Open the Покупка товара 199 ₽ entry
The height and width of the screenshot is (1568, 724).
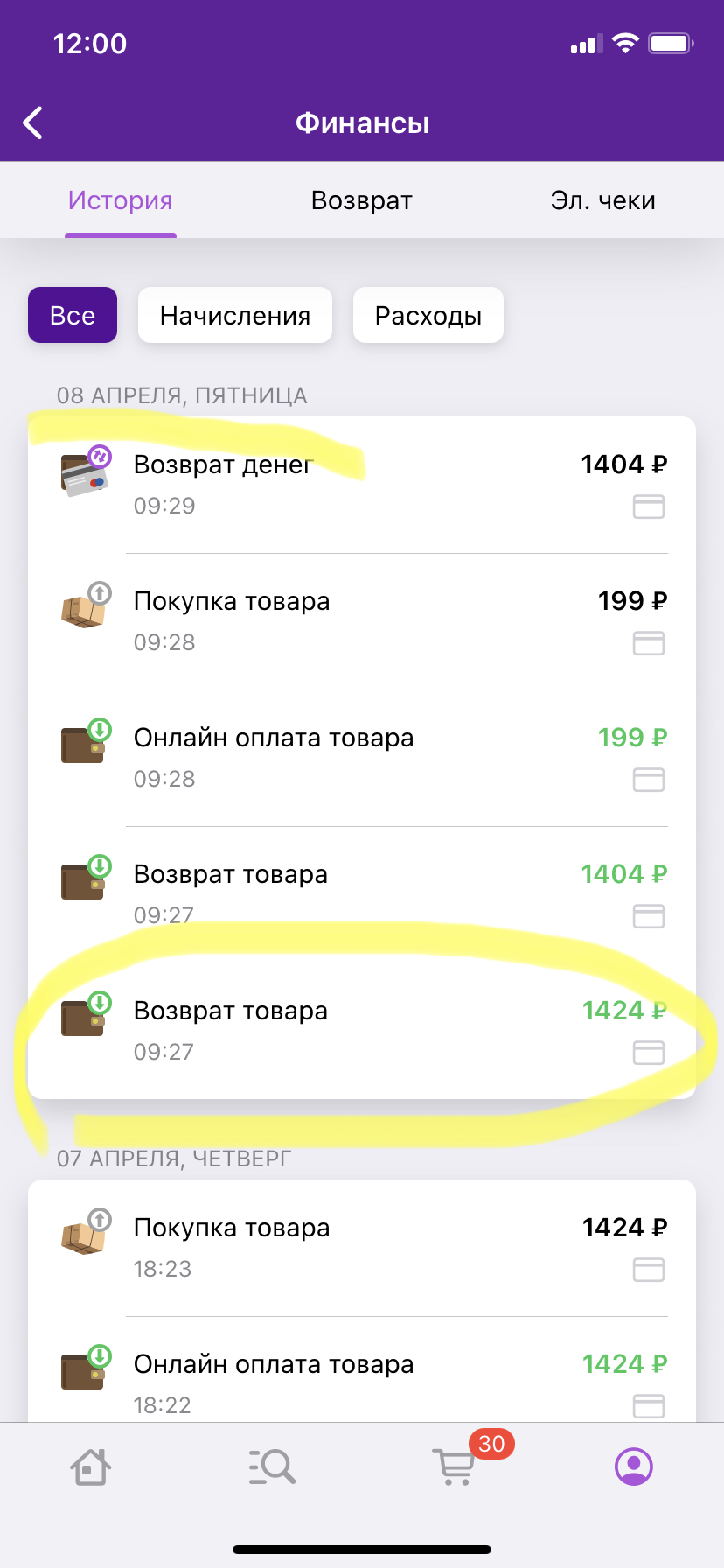point(362,621)
